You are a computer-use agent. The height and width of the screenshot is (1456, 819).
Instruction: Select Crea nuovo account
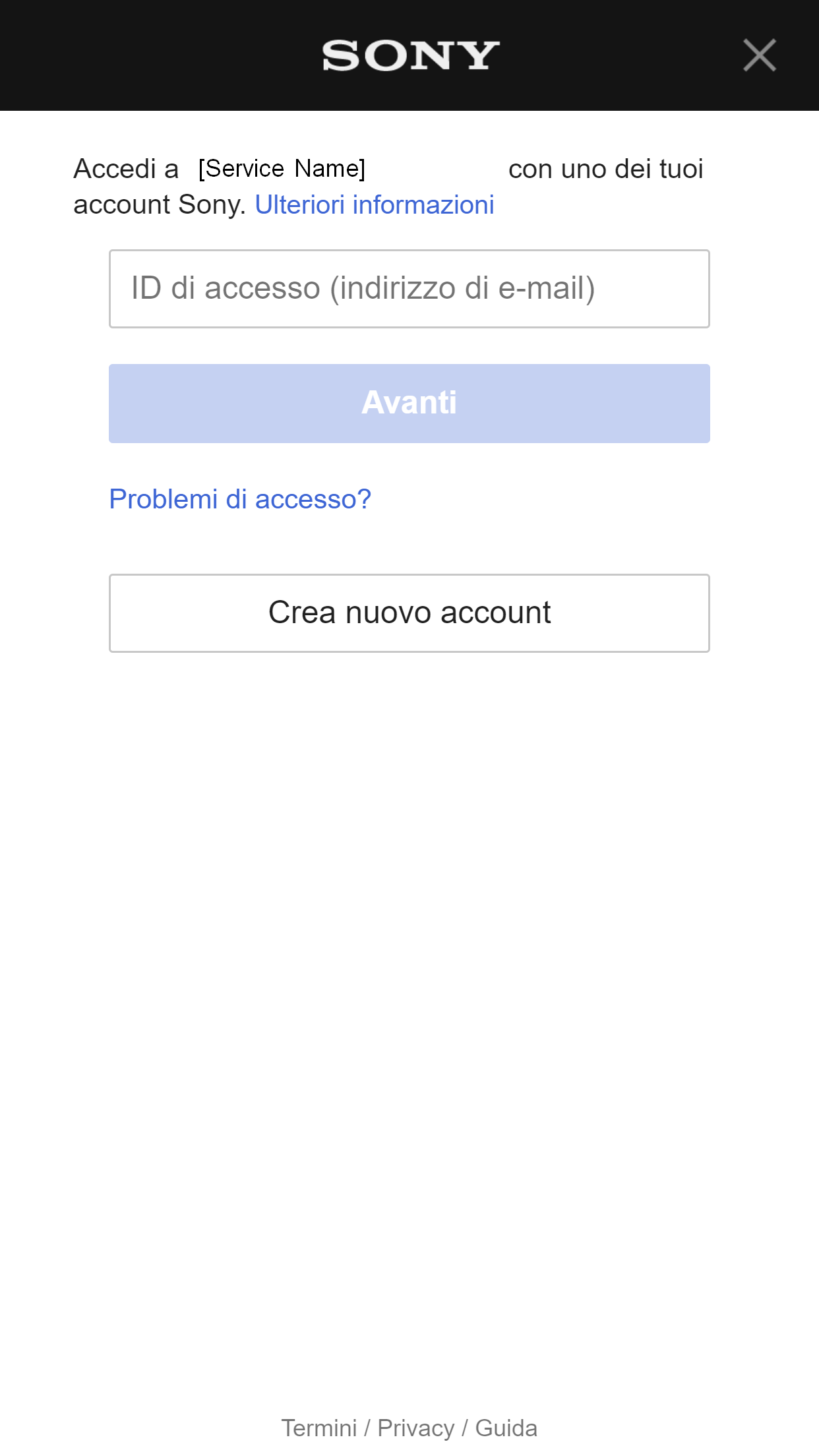[x=409, y=613]
